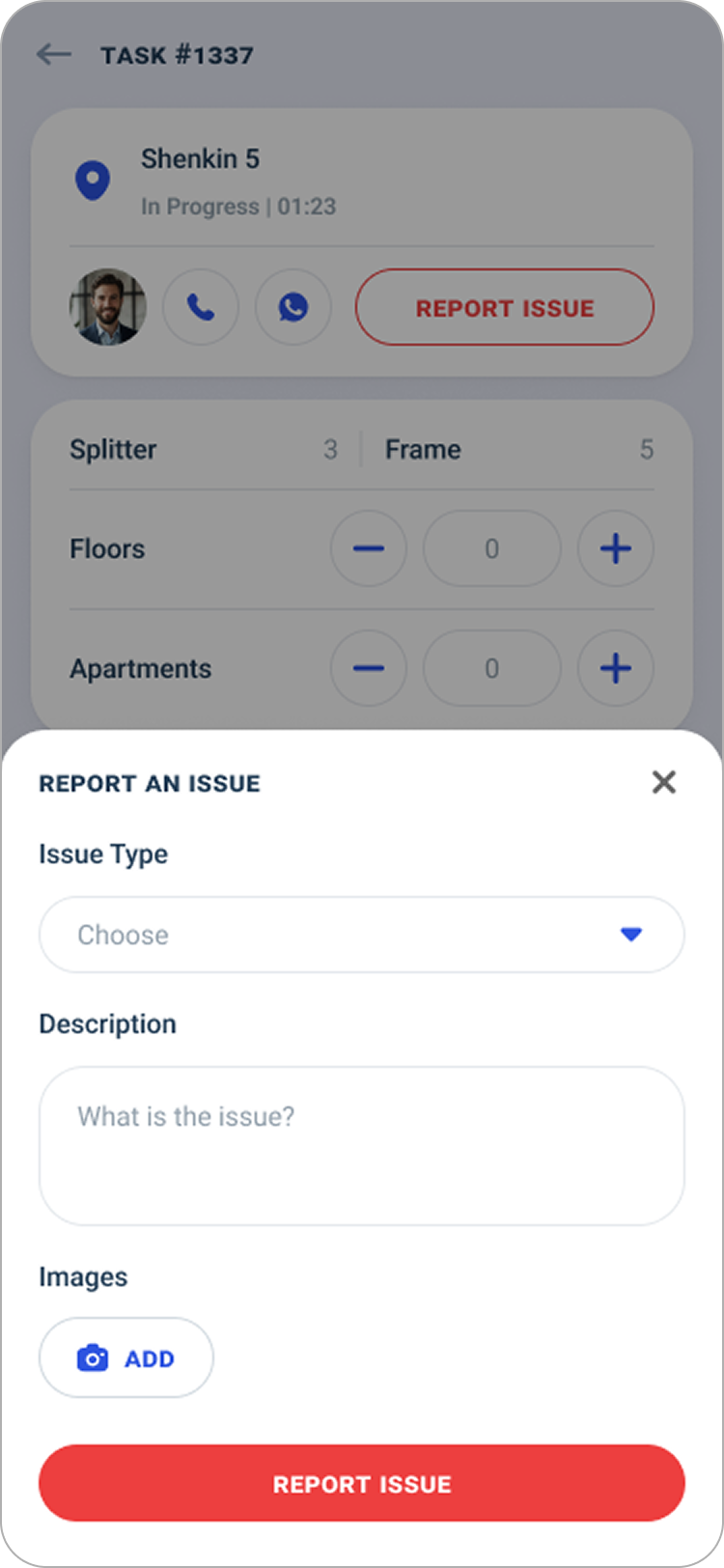The image size is (724, 1568).
Task: Tap the Choose dropdown arrow
Action: click(x=631, y=934)
